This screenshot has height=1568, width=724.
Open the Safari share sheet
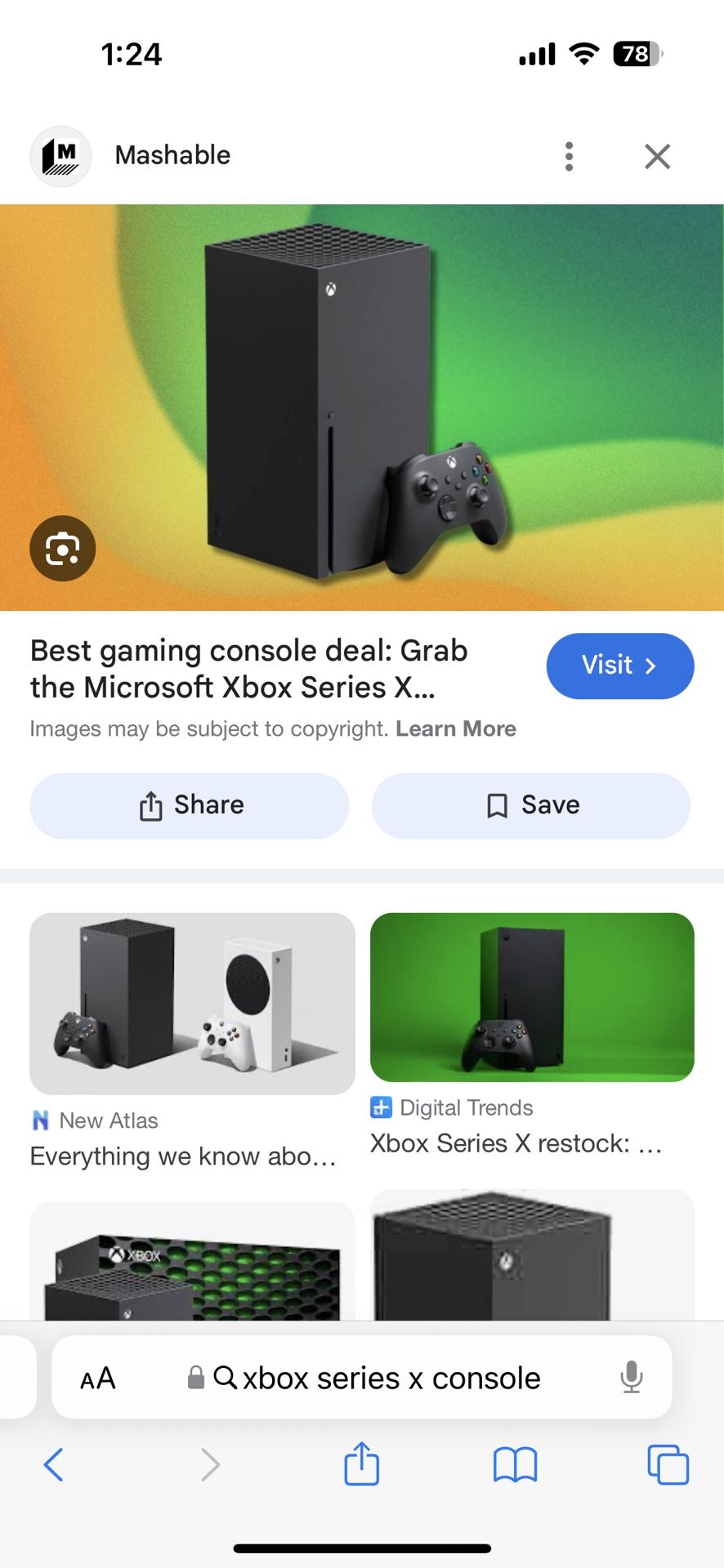[361, 1463]
